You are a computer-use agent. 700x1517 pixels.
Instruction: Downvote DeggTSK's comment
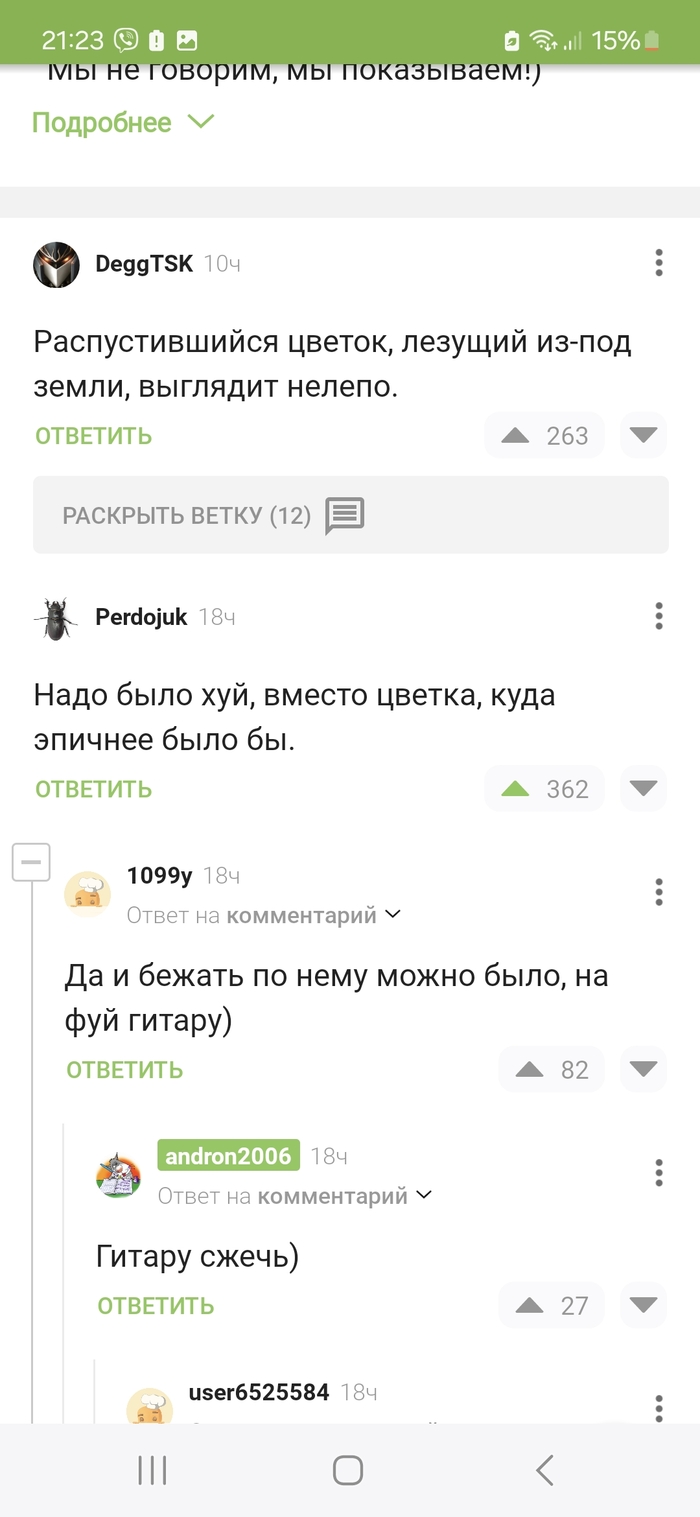point(643,436)
